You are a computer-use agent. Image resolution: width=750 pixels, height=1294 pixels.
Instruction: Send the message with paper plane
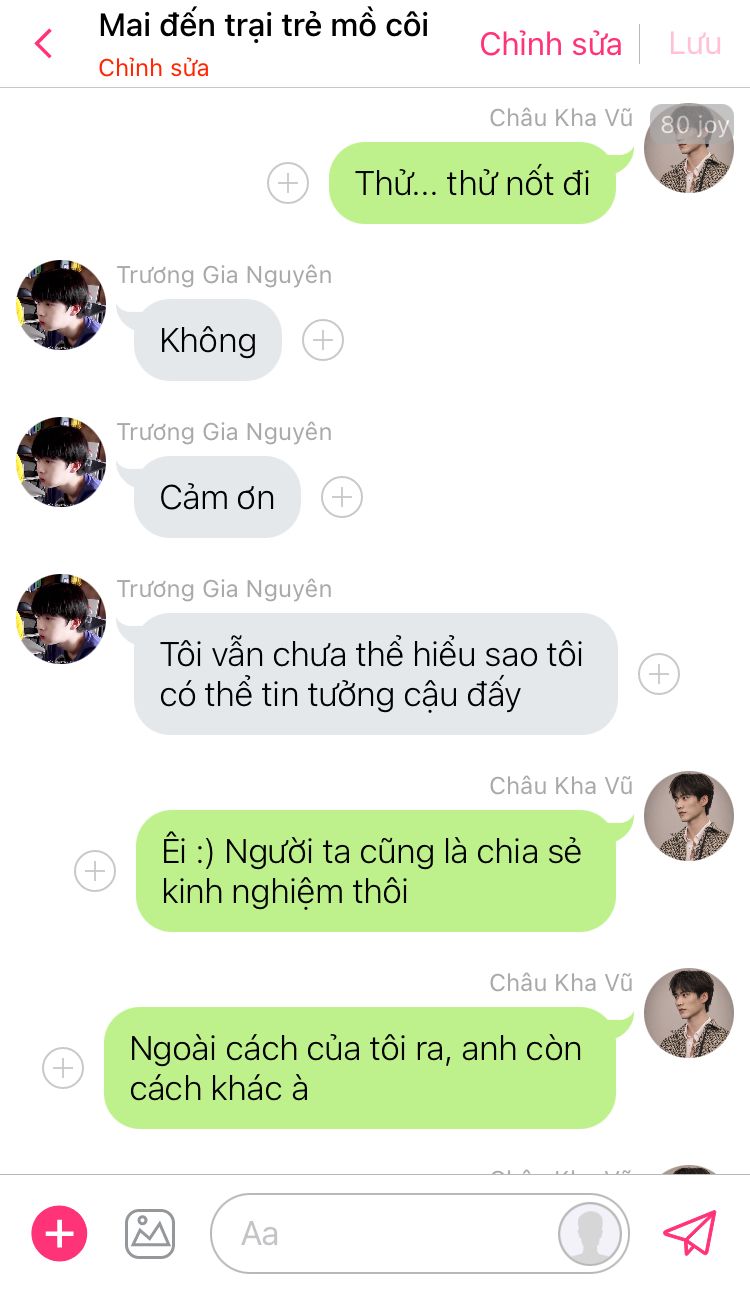(x=690, y=1234)
